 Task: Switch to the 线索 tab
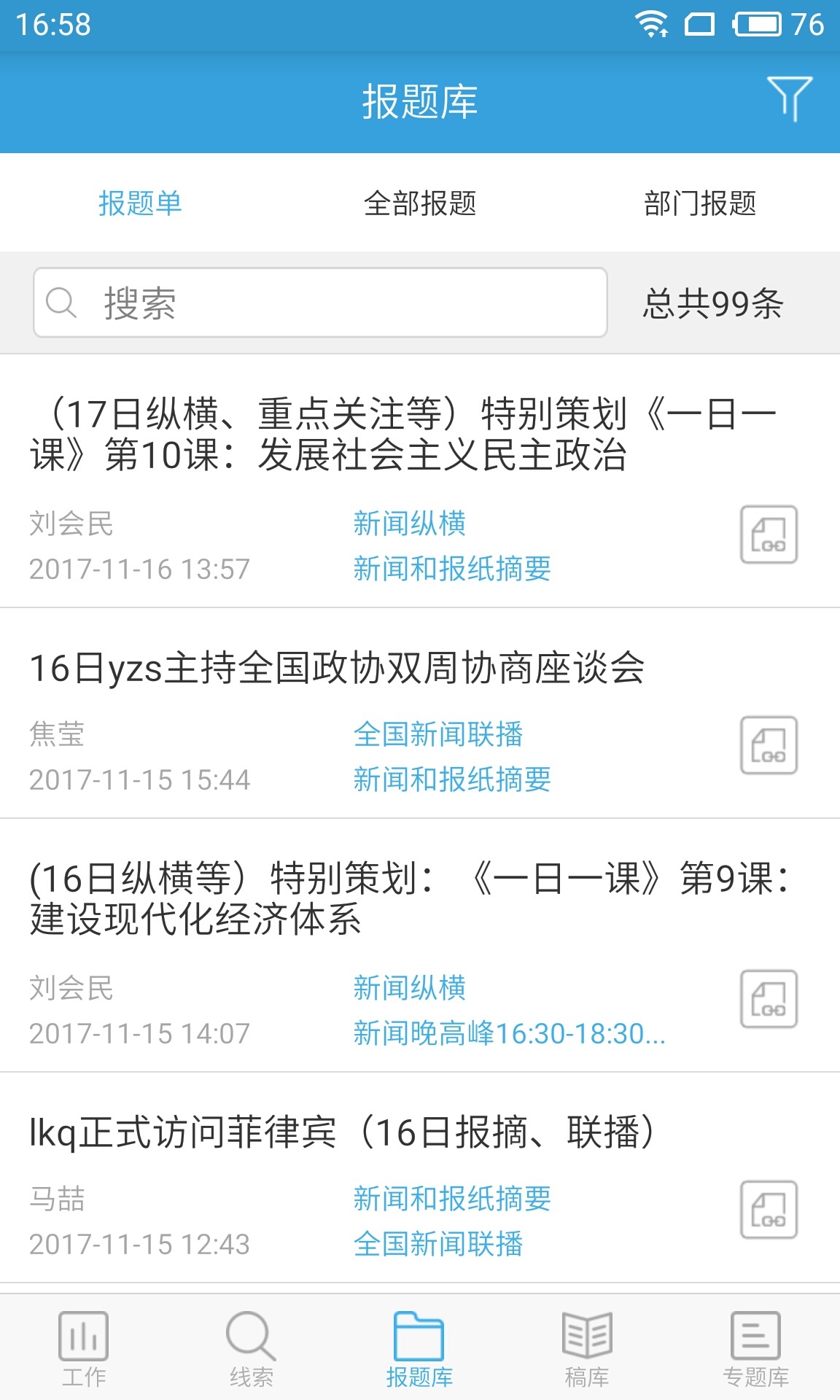tap(252, 1349)
